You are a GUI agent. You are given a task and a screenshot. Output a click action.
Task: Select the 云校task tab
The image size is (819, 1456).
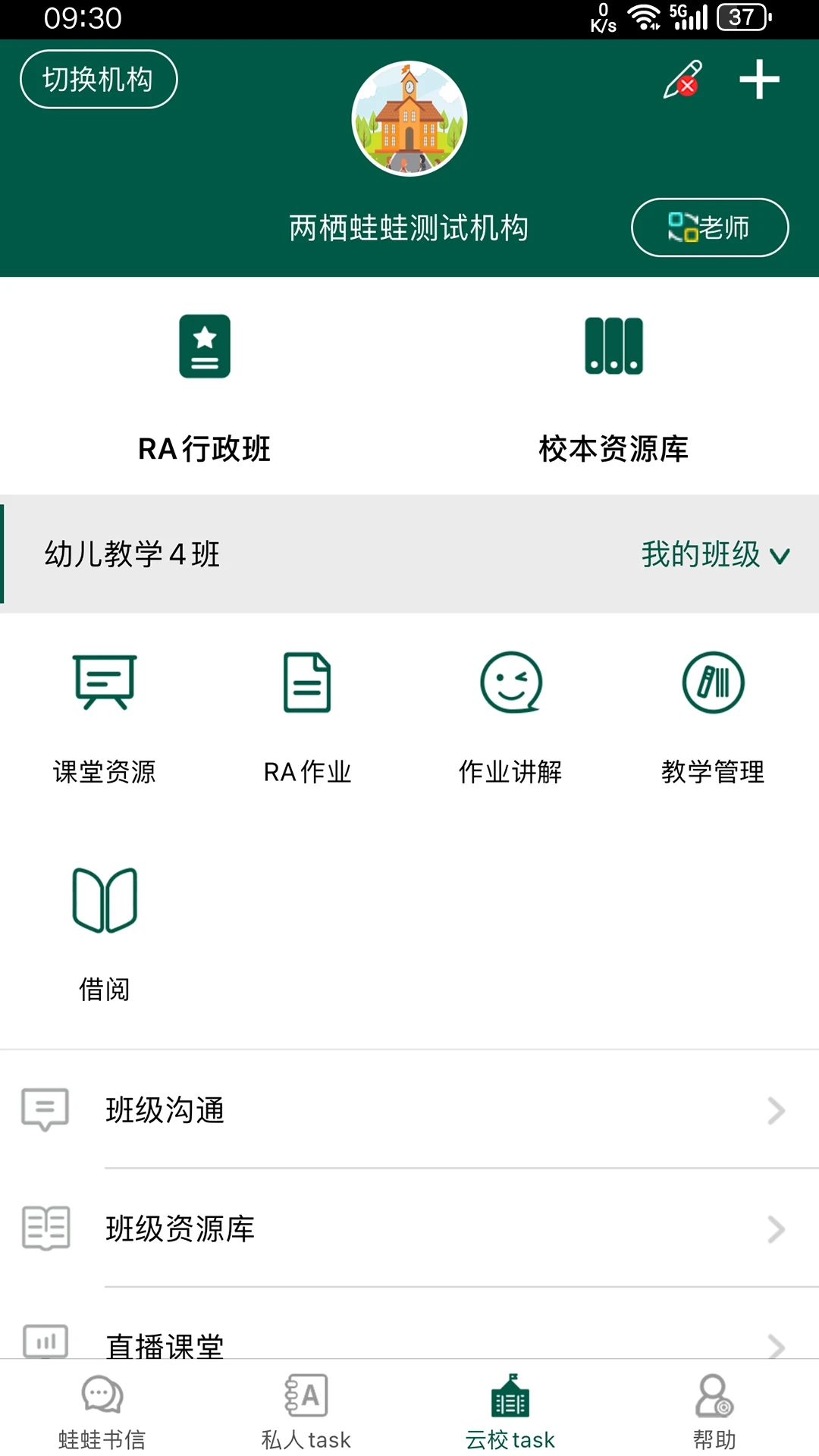click(x=510, y=1410)
